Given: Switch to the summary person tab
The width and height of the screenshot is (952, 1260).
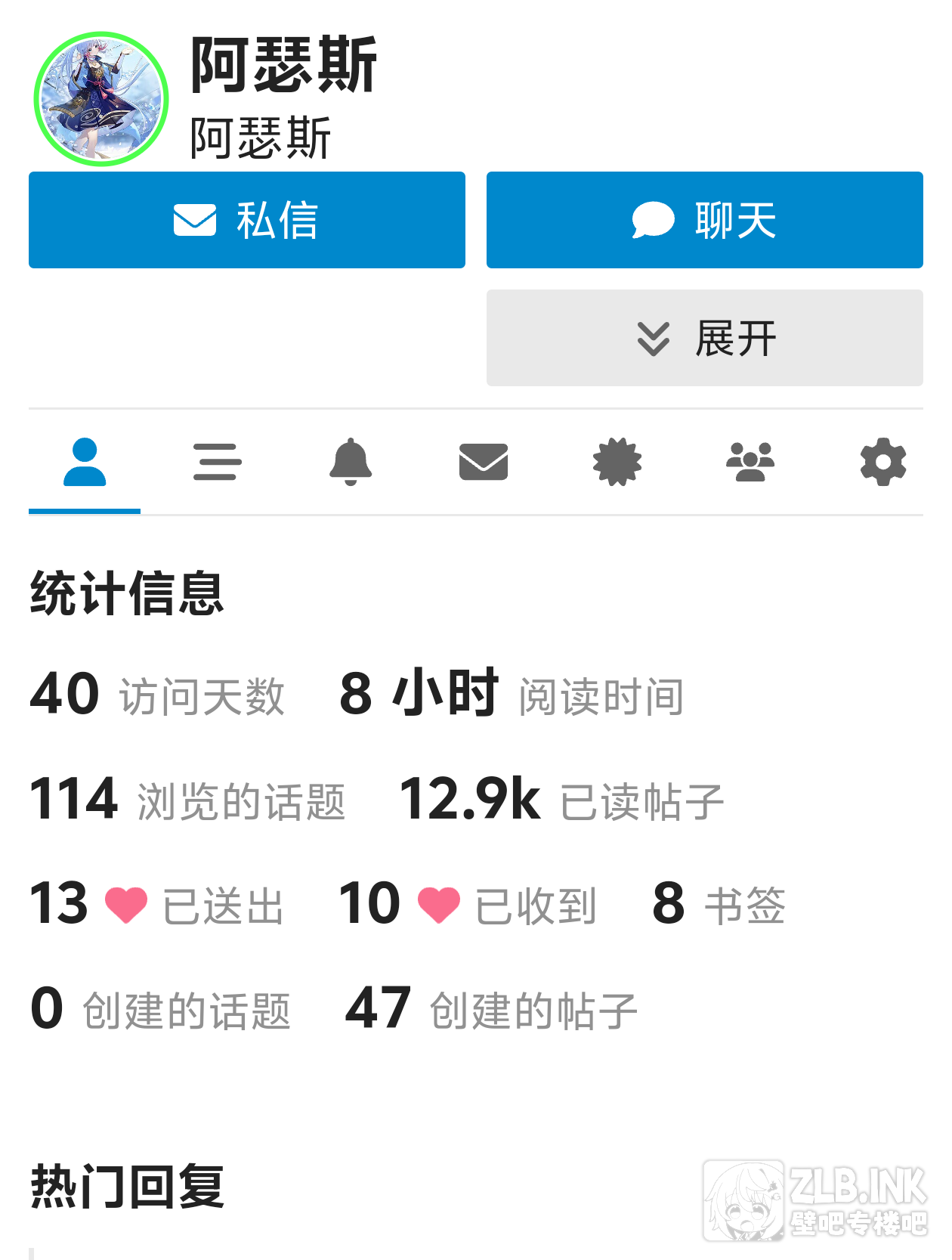Looking at the screenshot, I should click(85, 462).
